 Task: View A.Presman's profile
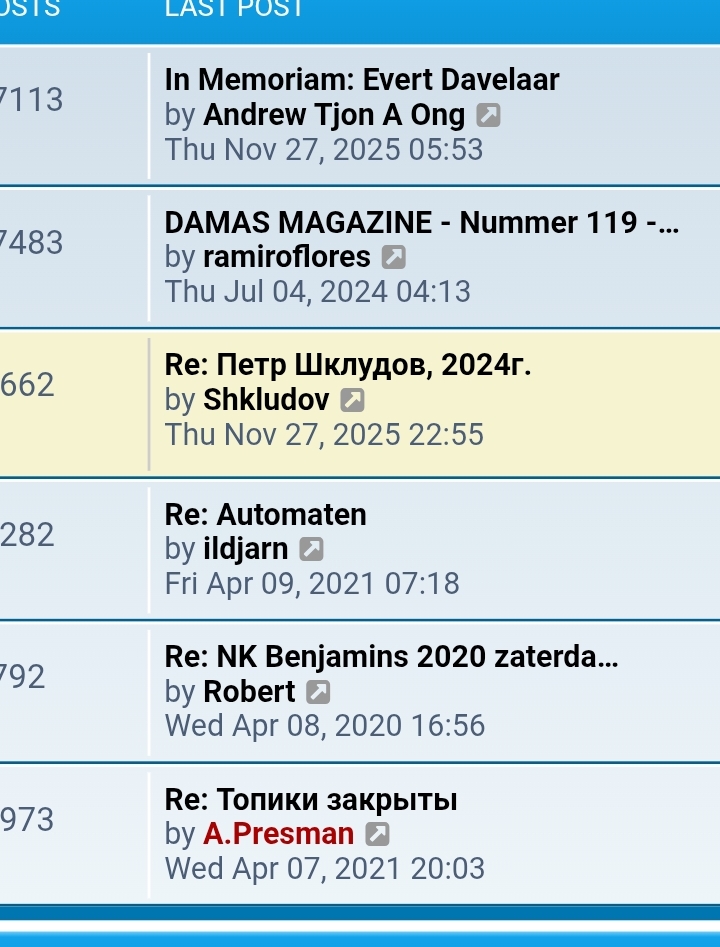278,834
